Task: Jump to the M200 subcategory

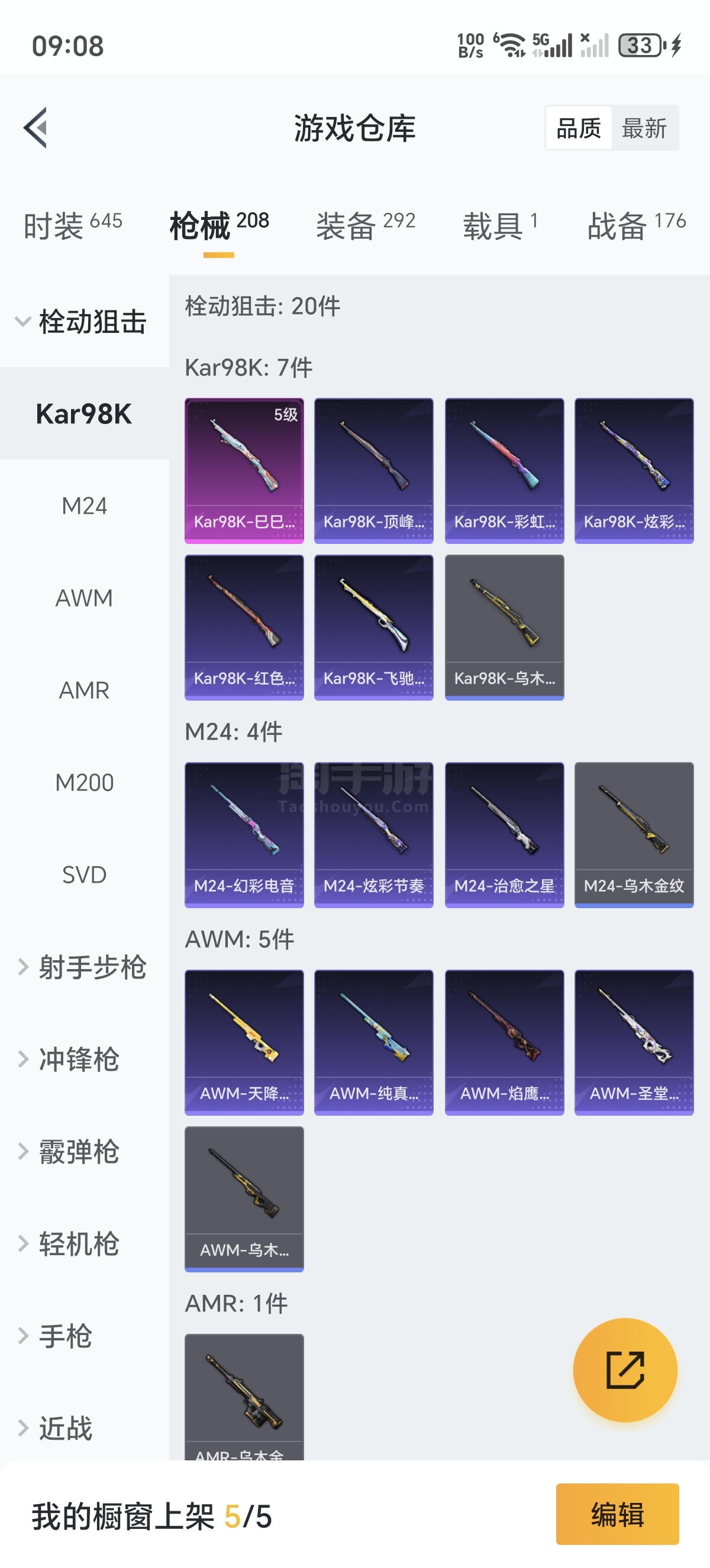Action: 85,782
